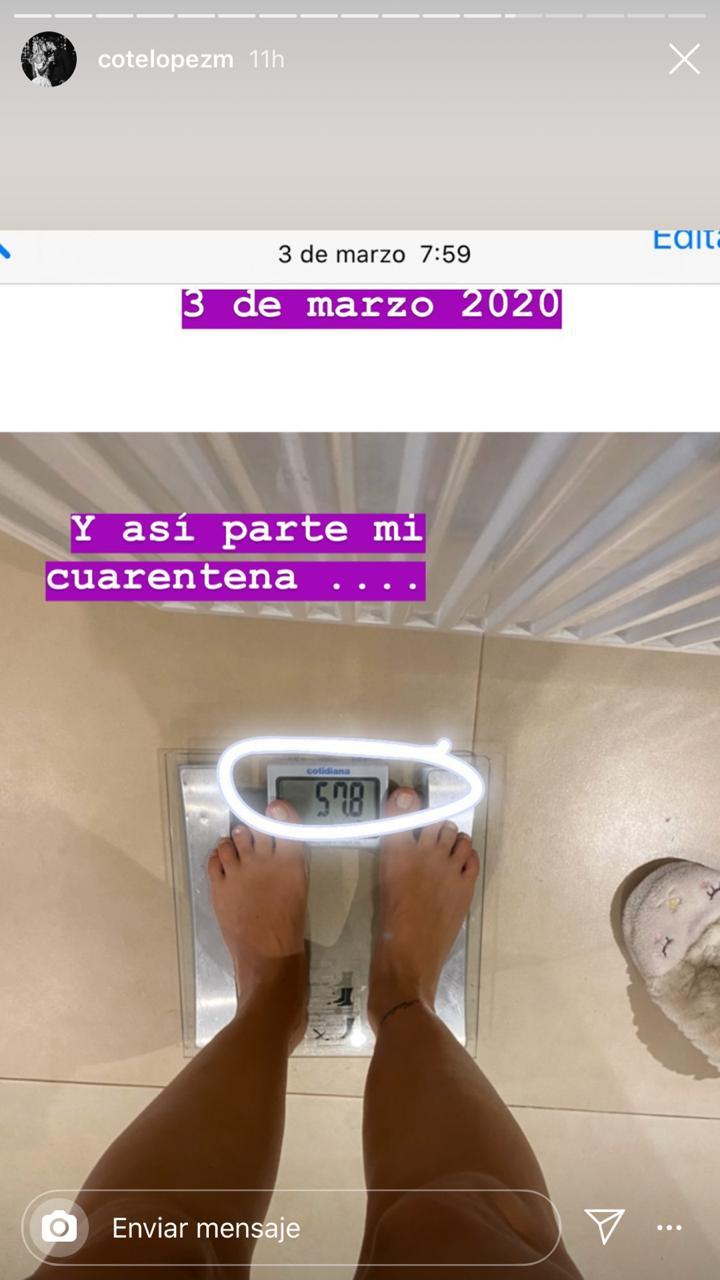
Task: Open cotelopezm's profile picture
Action: tap(49, 60)
